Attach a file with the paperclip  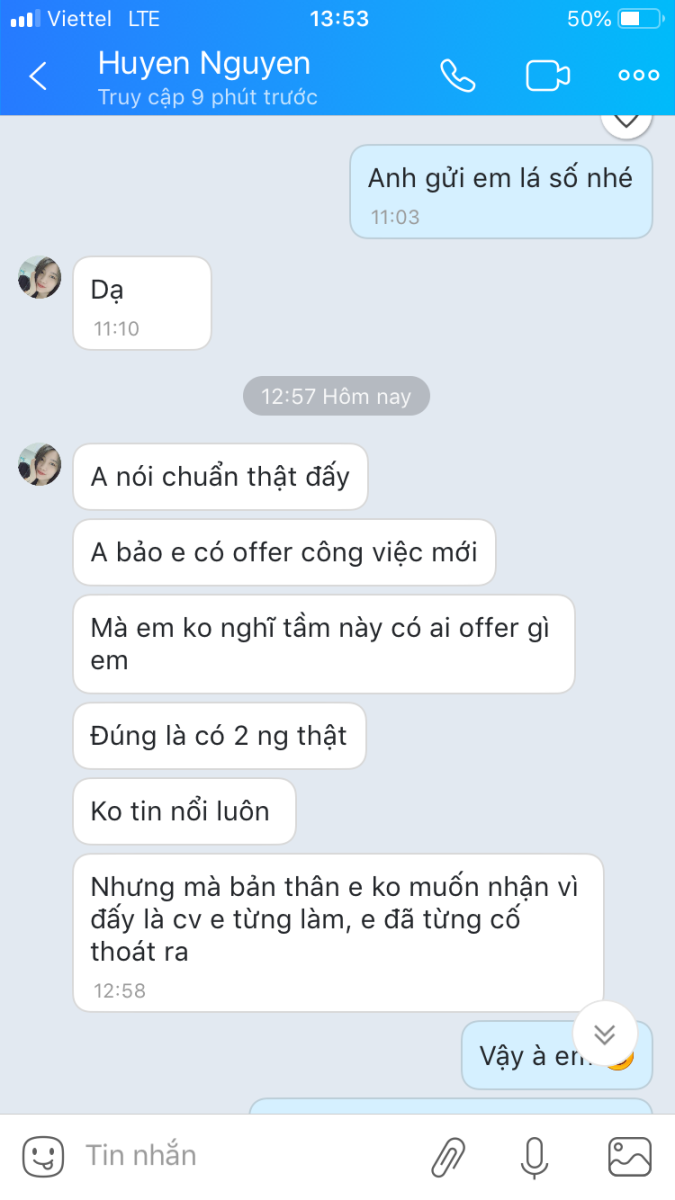point(449,1157)
